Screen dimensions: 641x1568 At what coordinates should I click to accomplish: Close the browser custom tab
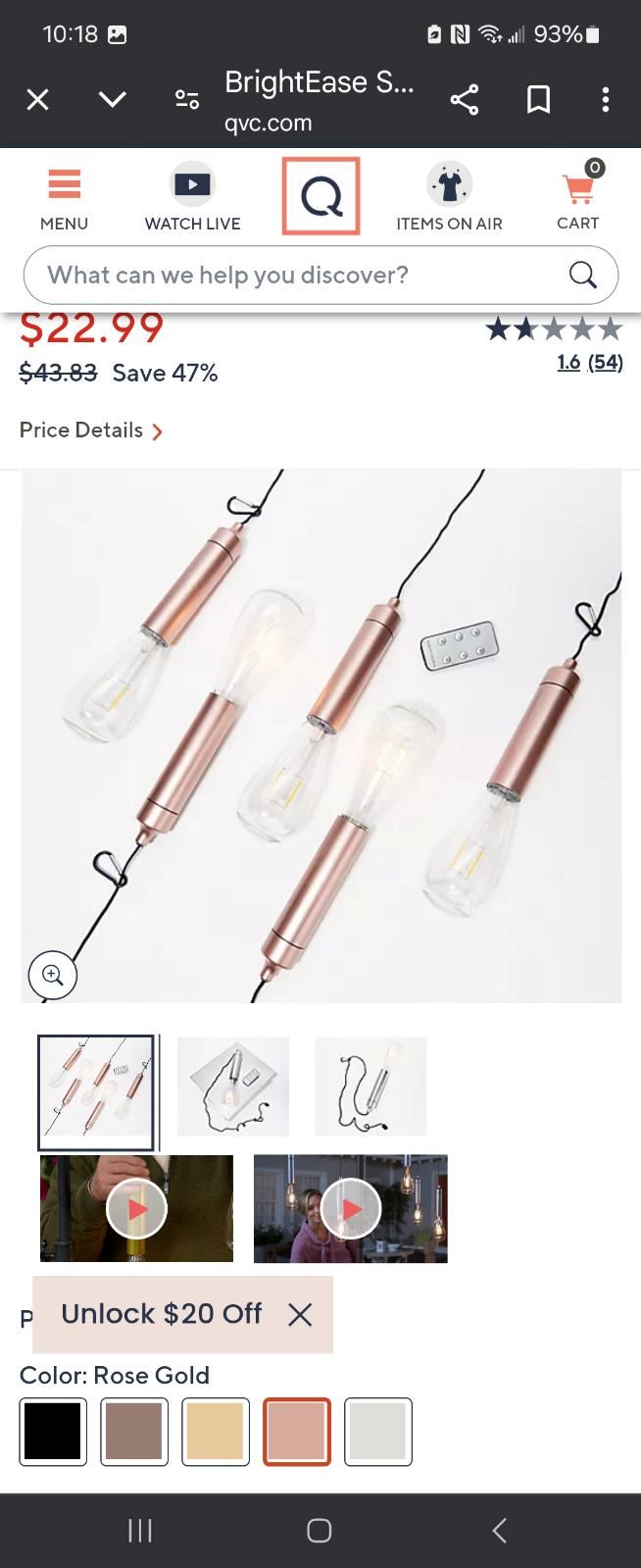[37, 99]
